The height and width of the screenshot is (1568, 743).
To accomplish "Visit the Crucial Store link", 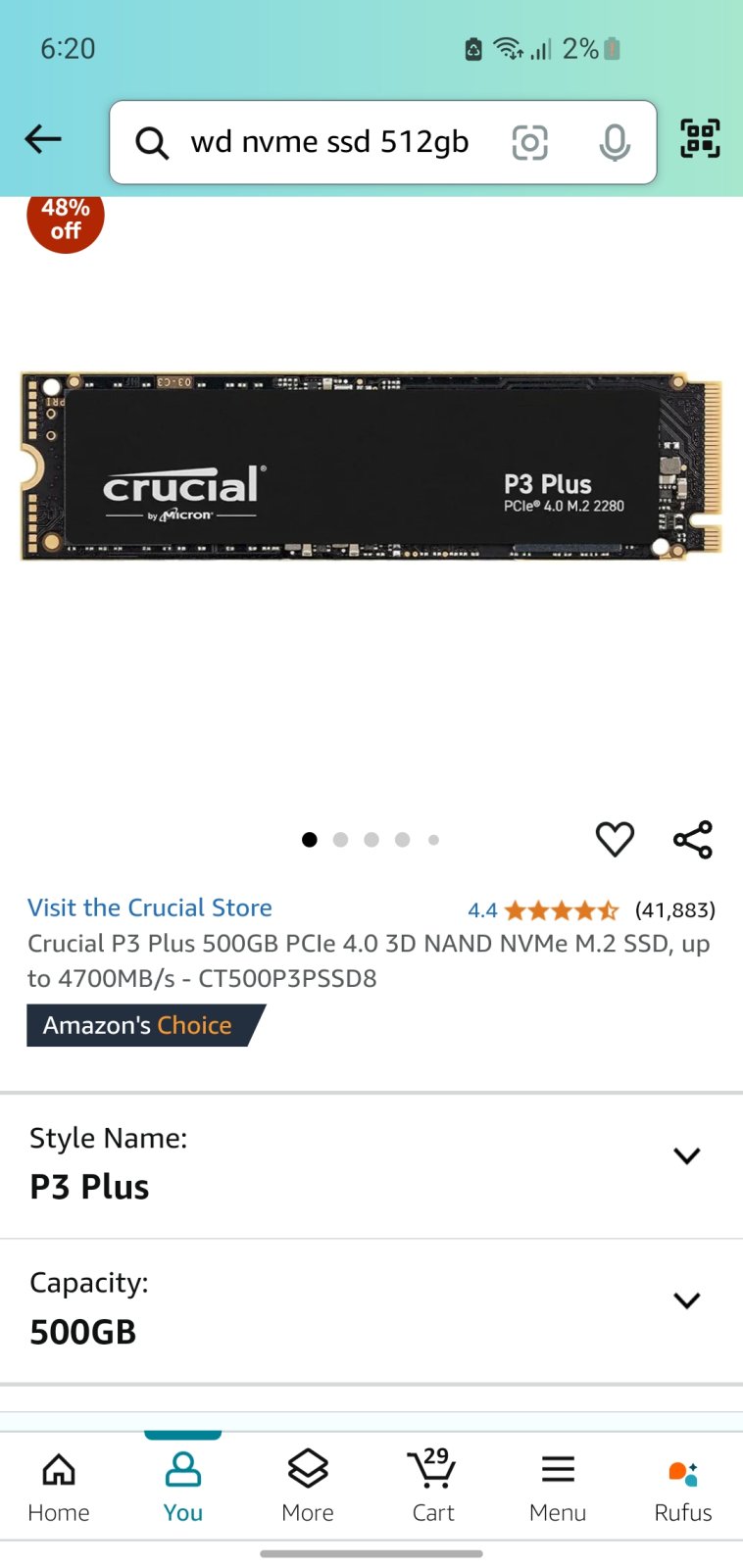I will pos(150,907).
